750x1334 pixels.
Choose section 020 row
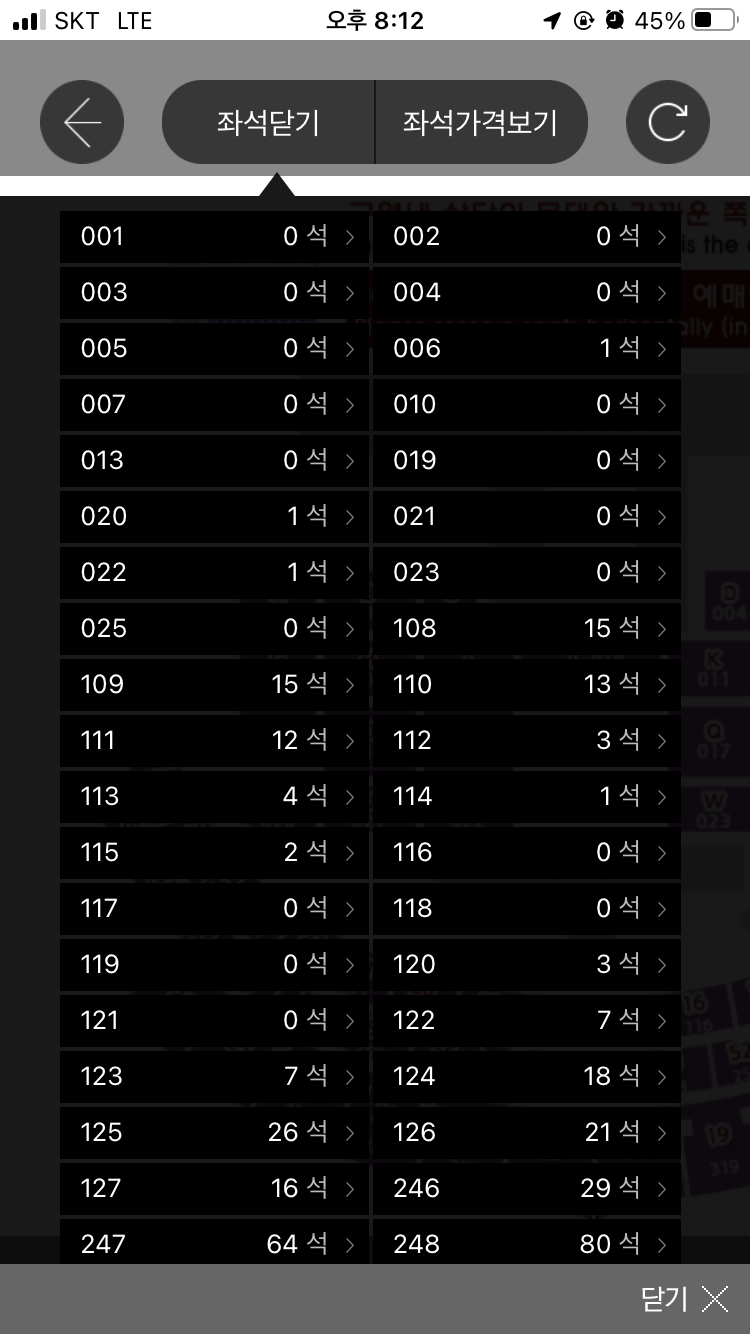pyautogui.click(x=214, y=516)
